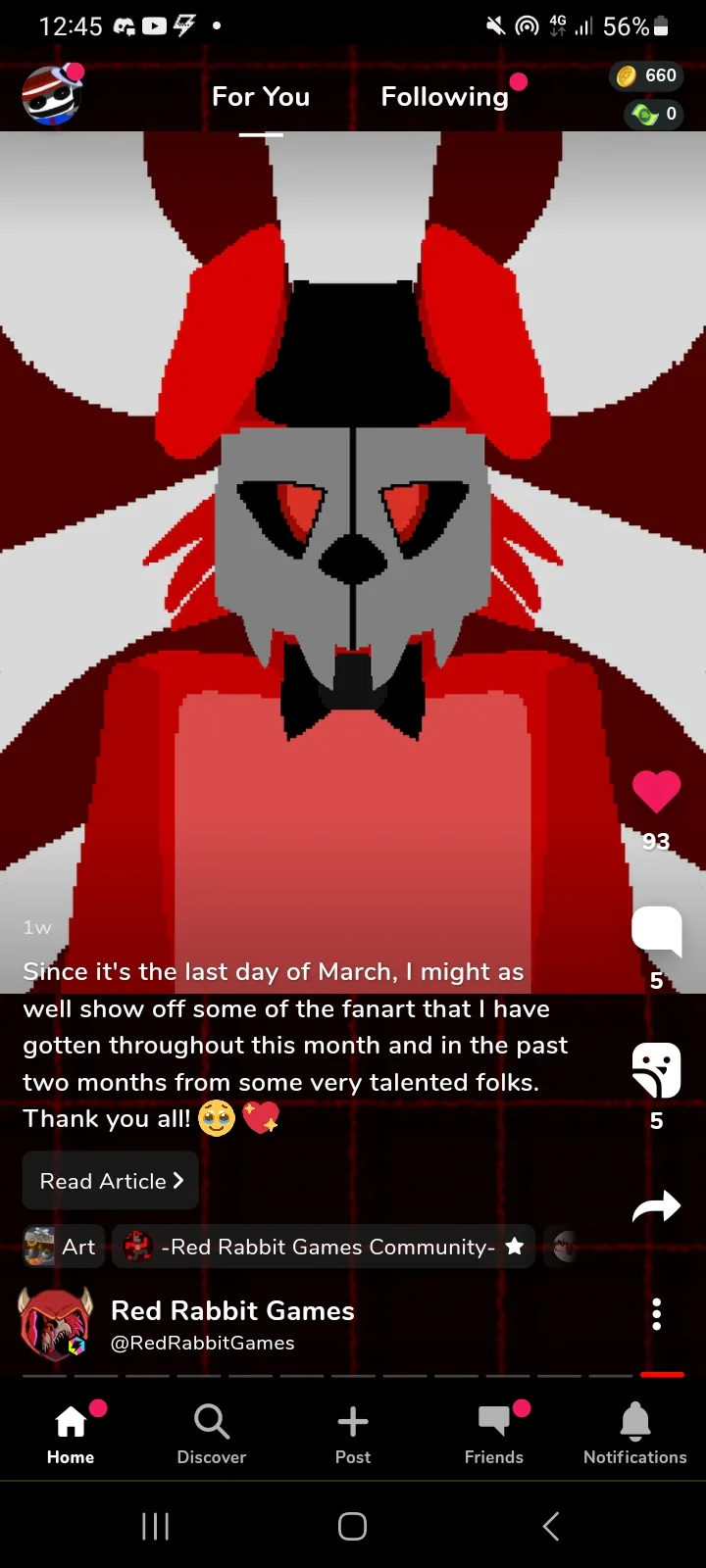Open the Art realm chip
The height and width of the screenshot is (1568, 706).
coord(64,1247)
